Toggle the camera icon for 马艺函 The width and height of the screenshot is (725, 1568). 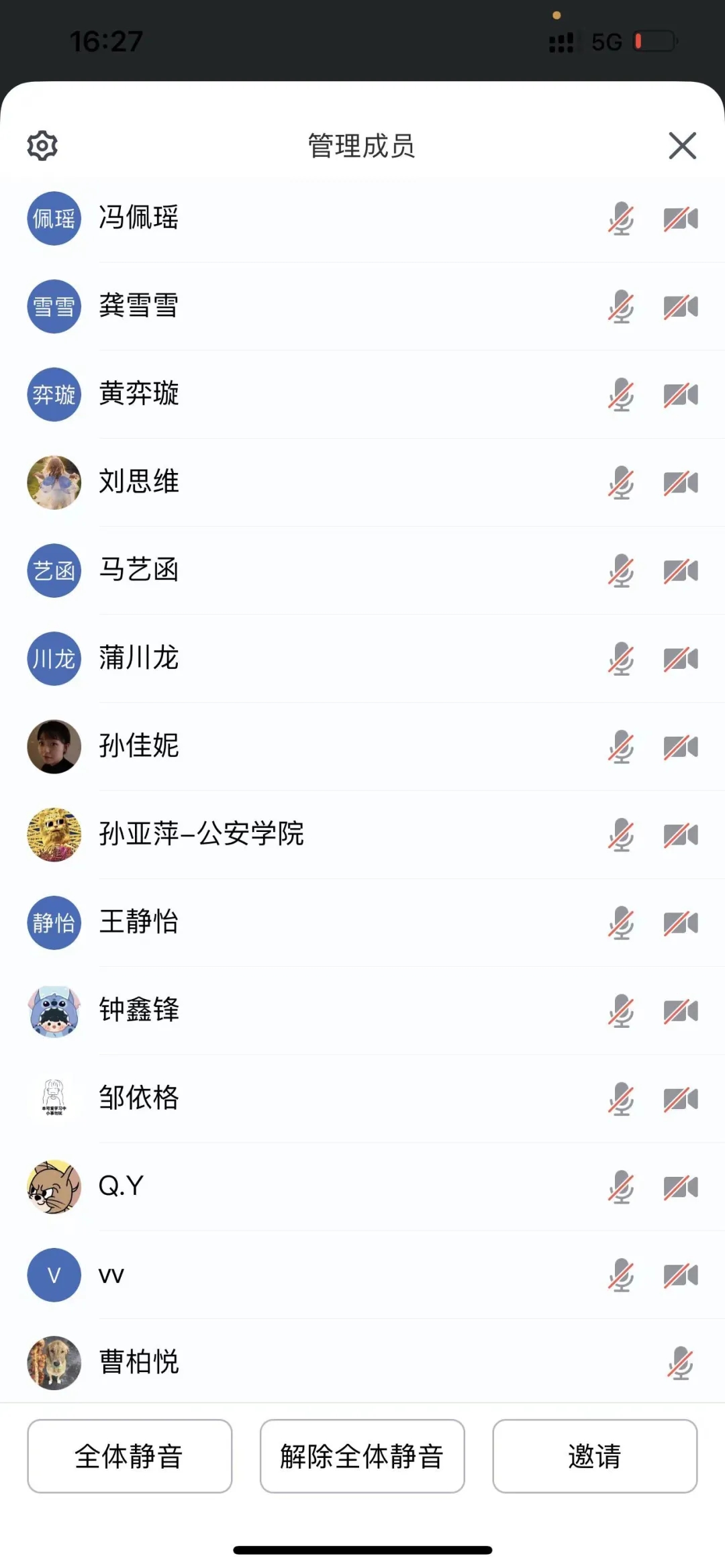[x=681, y=571]
